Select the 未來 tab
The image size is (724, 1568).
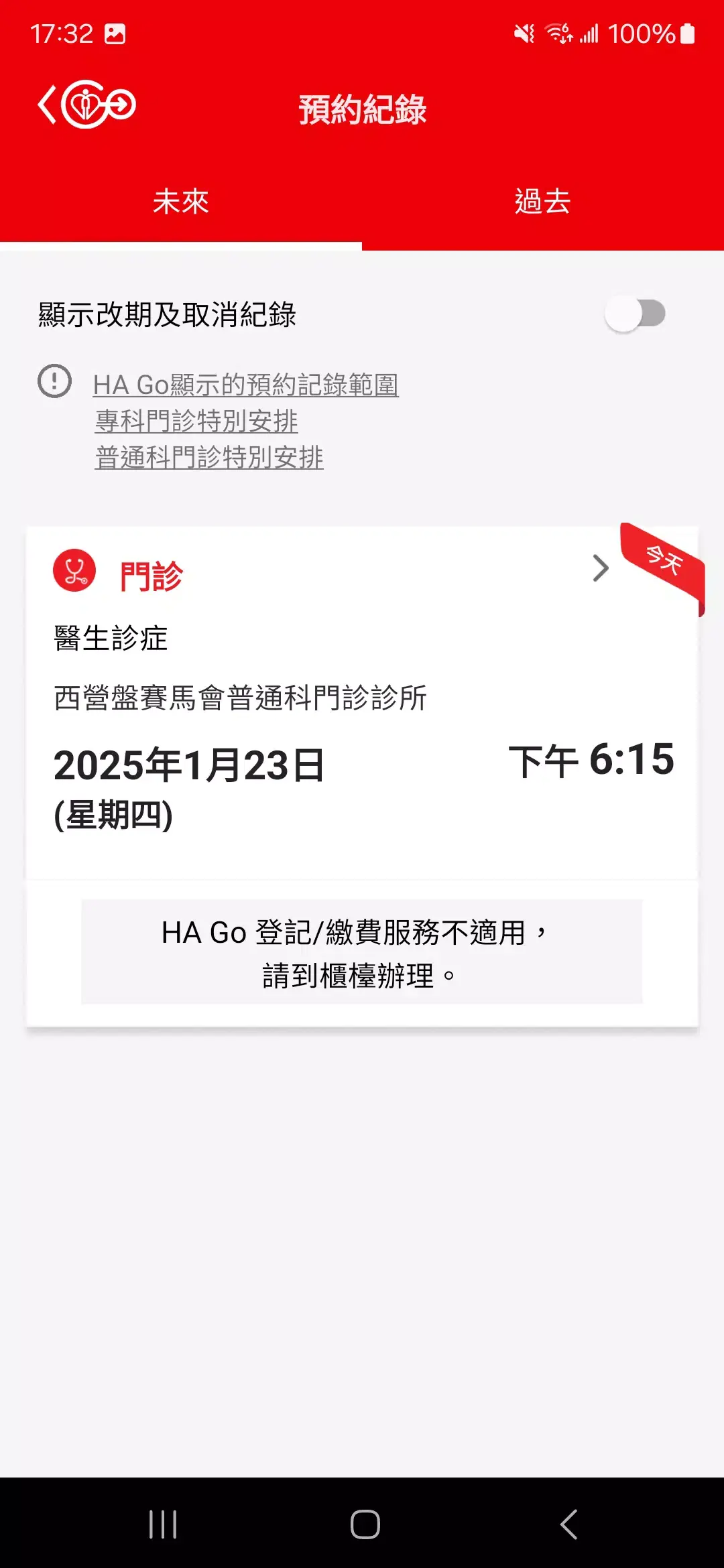tap(181, 200)
